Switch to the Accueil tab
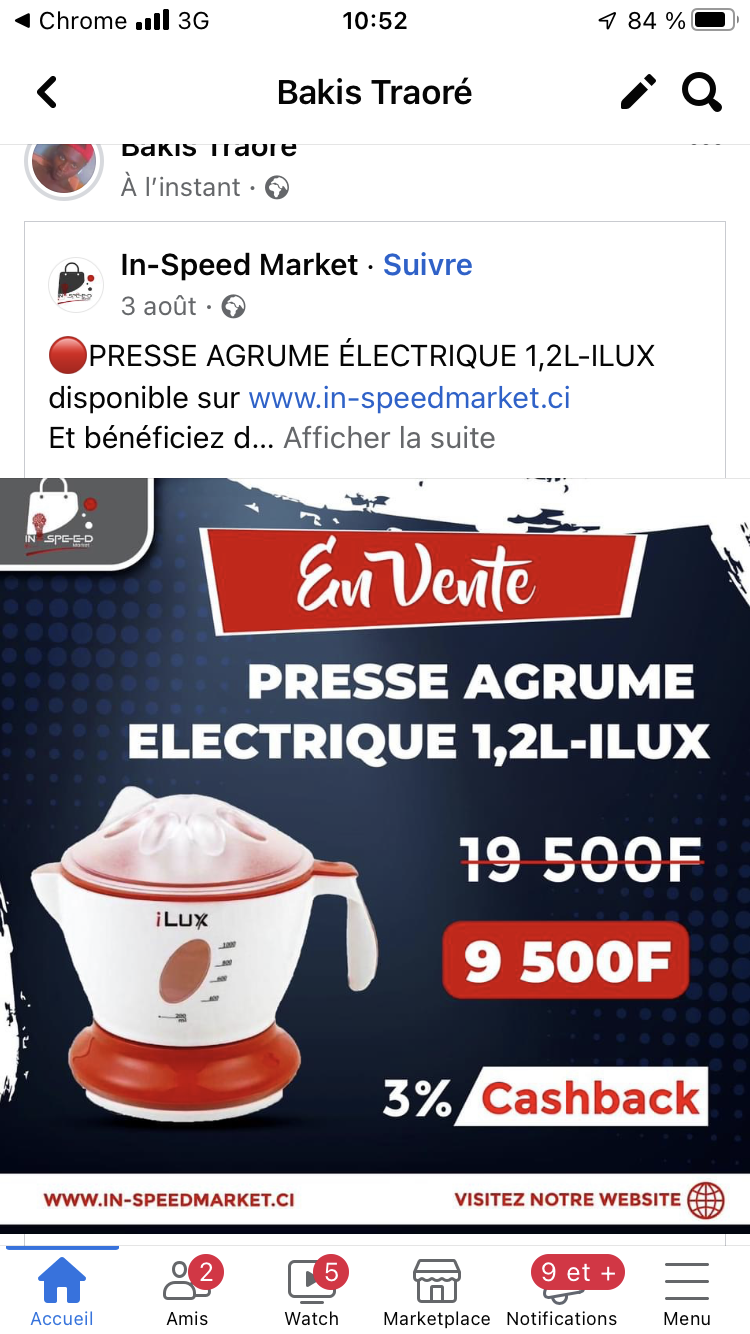Screen dimensions: 750x1334 tap(62, 1291)
